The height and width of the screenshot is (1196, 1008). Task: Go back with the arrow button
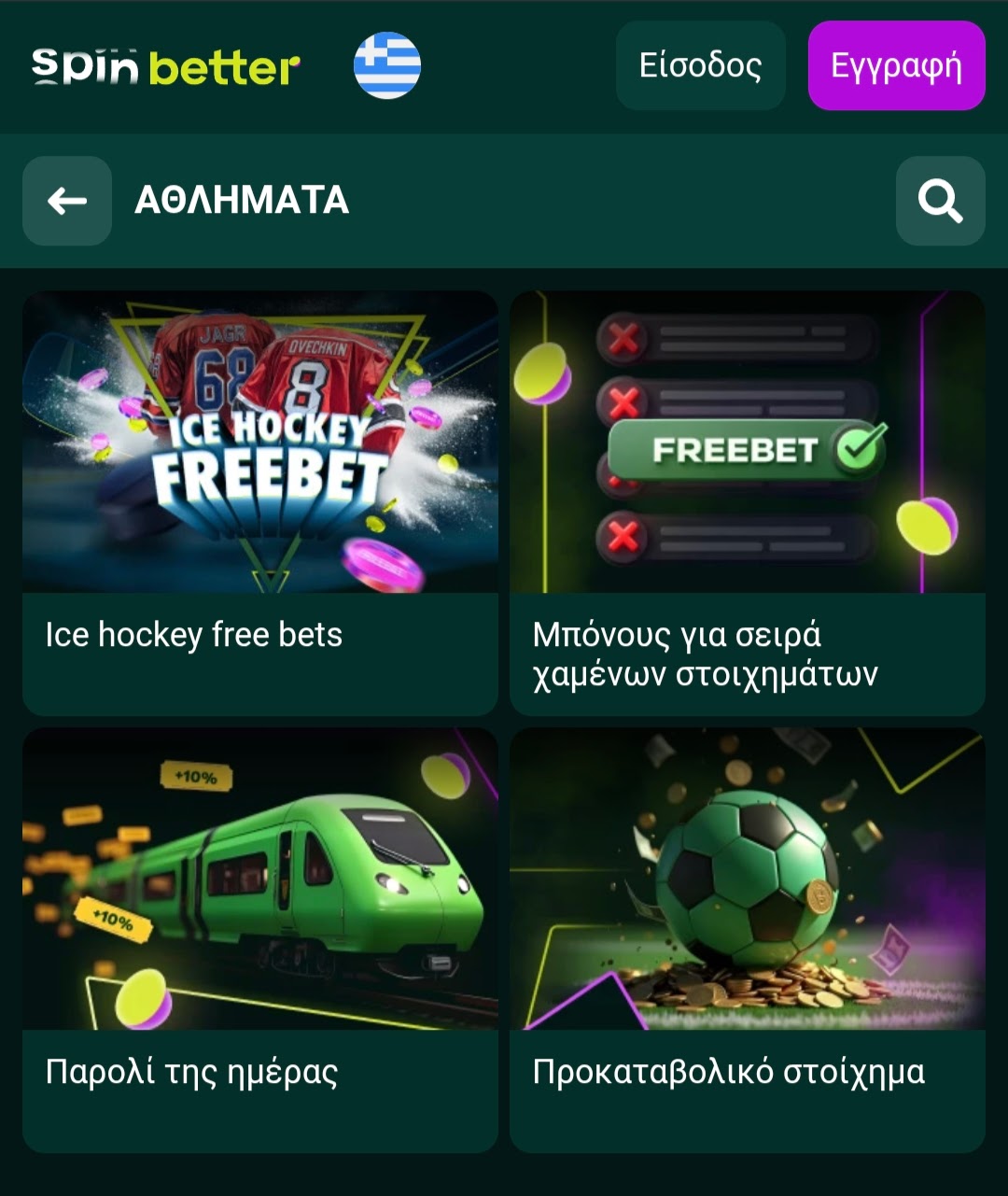click(67, 201)
